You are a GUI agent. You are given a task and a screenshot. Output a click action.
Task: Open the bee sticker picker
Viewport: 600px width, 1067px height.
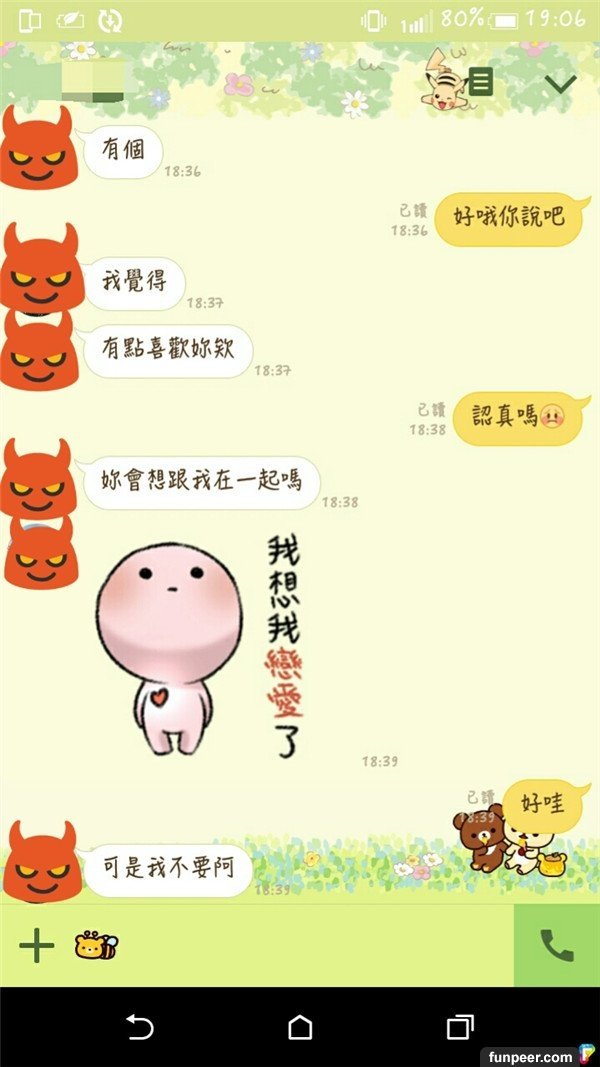[96, 945]
